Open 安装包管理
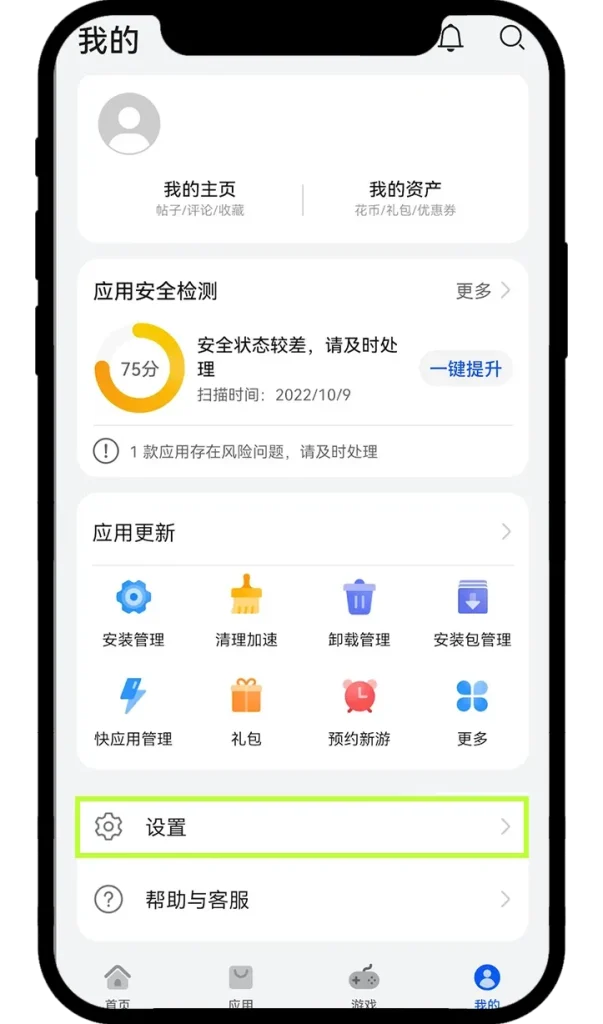The width and height of the screenshot is (603, 1024). (472, 610)
